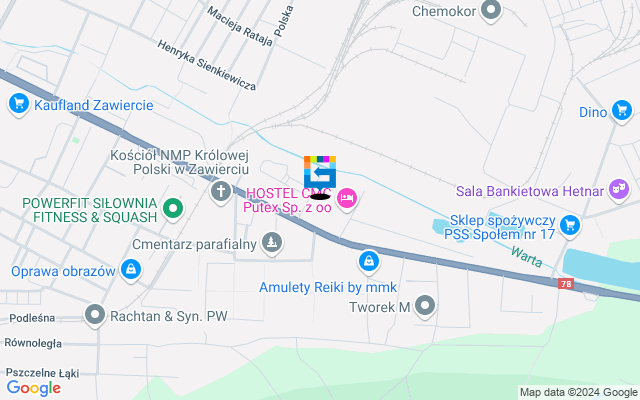Open the HOSTEL CMC lodging marker
This screenshot has width=640, height=400.
coord(347,199)
